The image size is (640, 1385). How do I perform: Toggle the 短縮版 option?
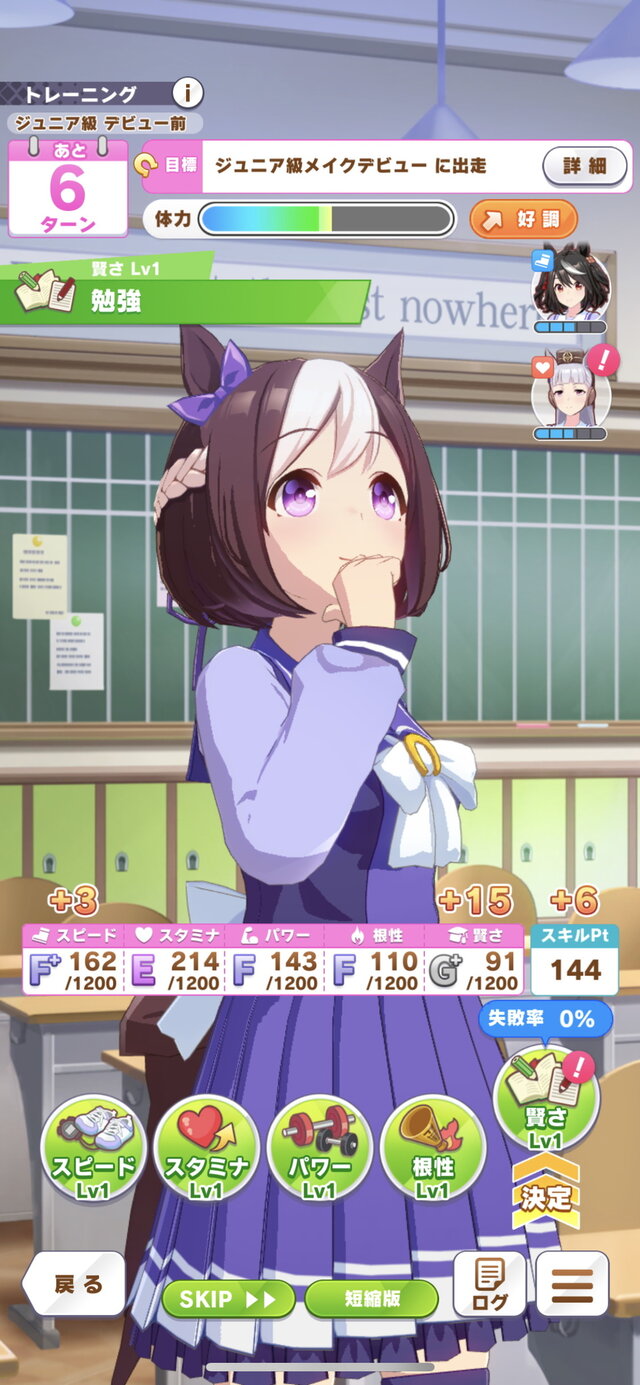click(372, 1299)
